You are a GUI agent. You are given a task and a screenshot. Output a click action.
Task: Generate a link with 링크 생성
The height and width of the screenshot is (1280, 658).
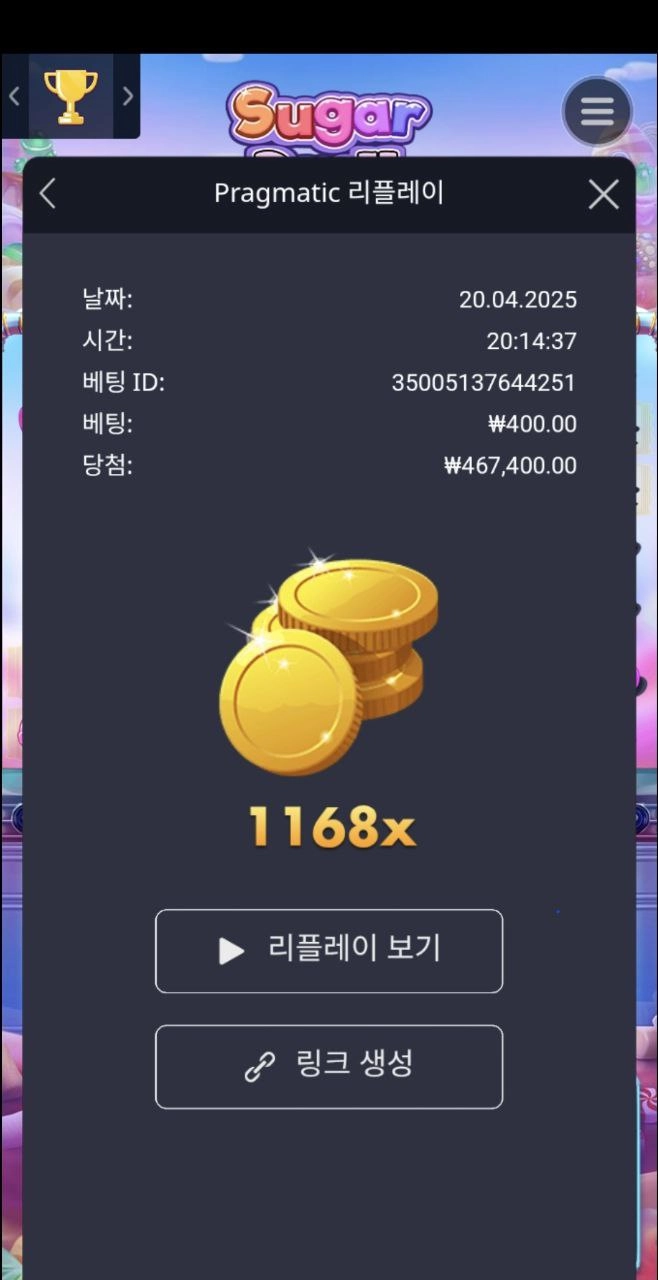click(x=329, y=1066)
